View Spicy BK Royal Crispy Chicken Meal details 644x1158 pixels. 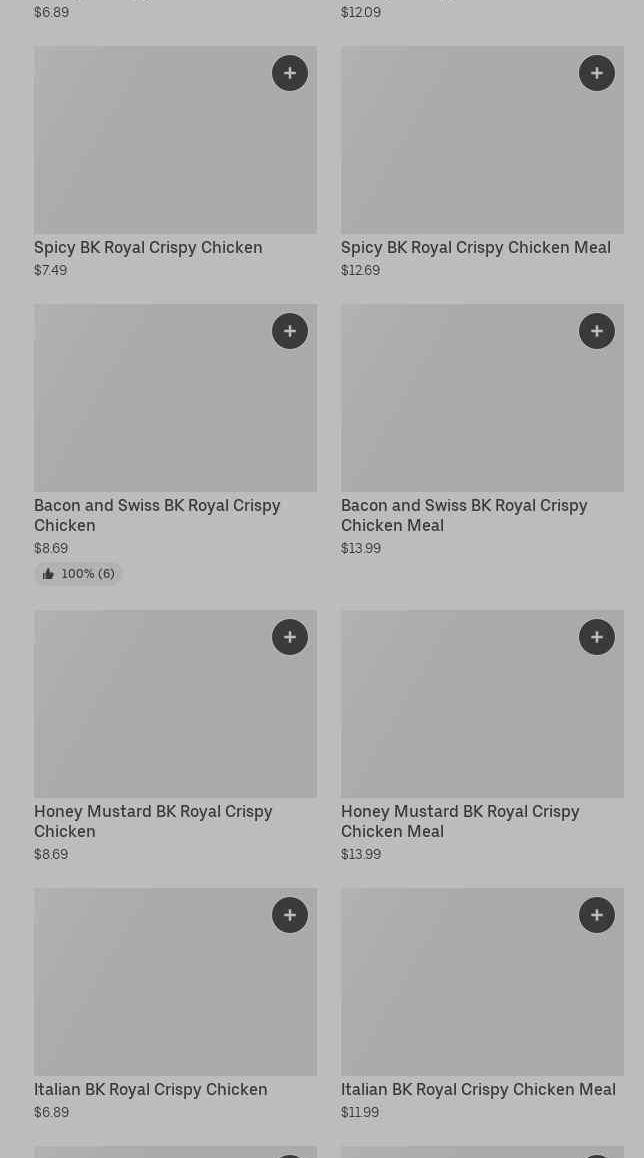[475, 247]
